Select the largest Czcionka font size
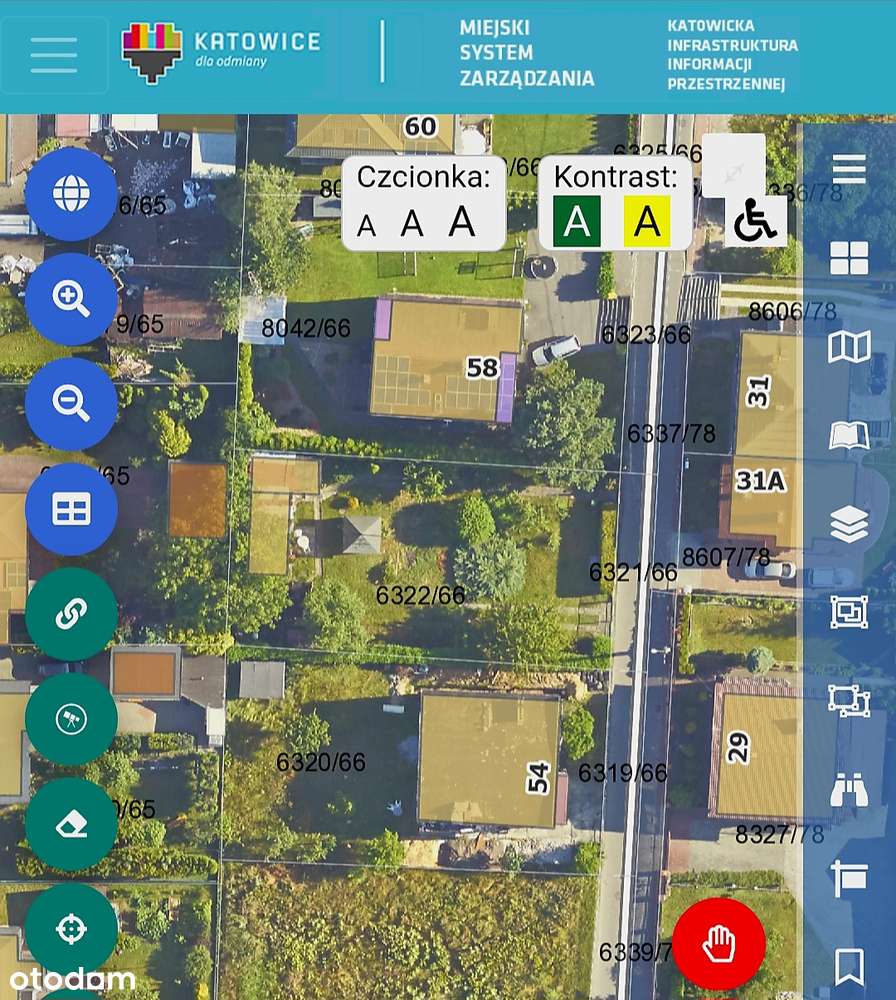Viewport: 896px width, 1000px height. [461, 220]
